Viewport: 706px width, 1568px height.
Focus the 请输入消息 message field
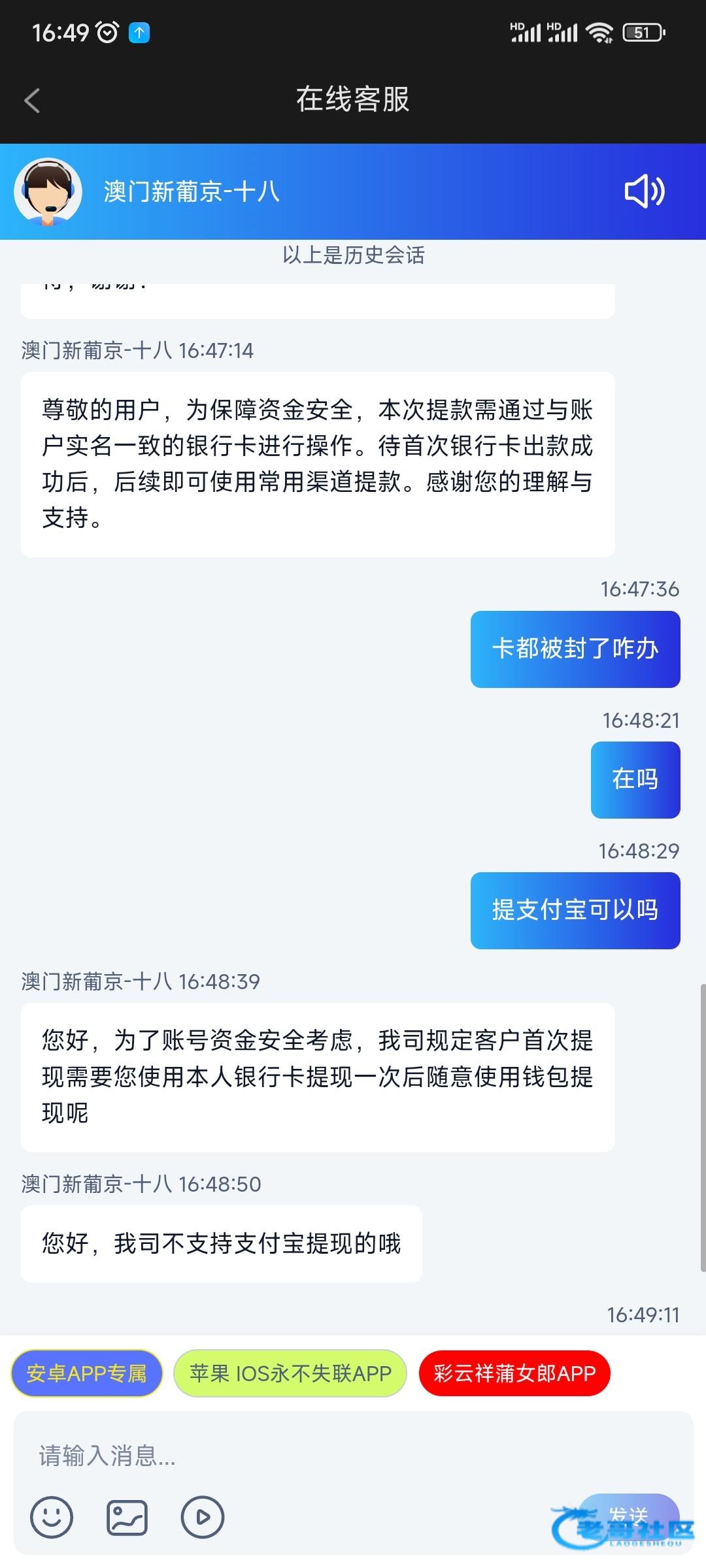pyautogui.click(x=353, y=1456)
